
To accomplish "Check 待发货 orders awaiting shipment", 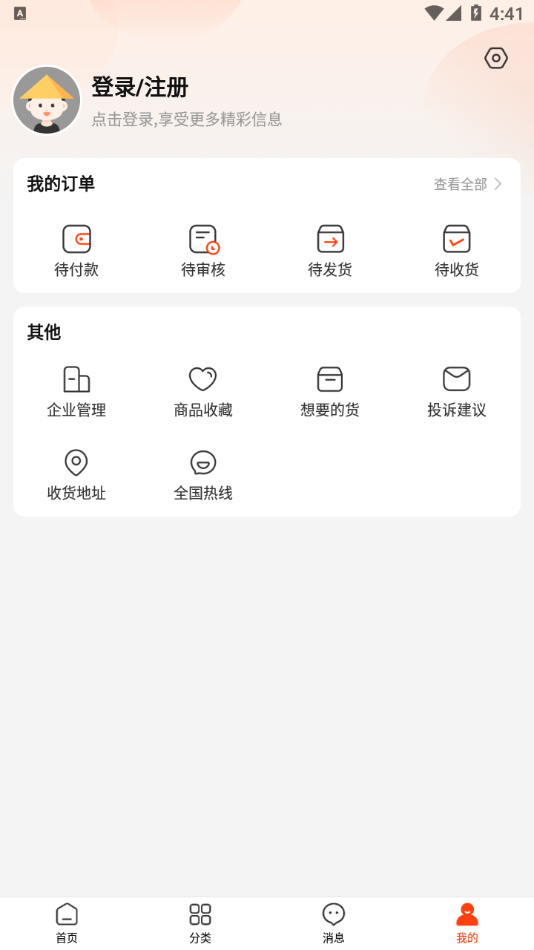I will [x=330, y=251].
